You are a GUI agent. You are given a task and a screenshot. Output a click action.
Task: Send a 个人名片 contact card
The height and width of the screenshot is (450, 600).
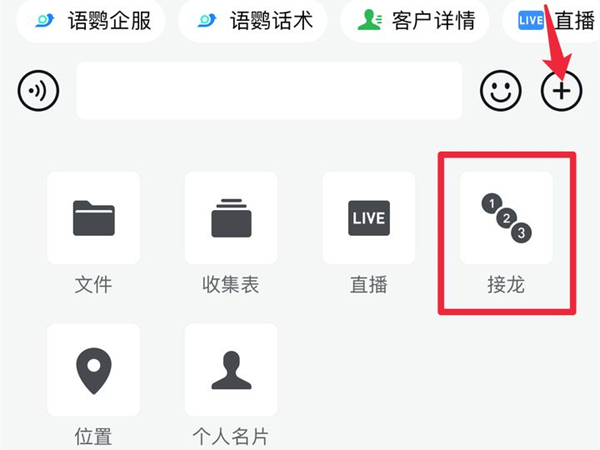tap(231, 371)
